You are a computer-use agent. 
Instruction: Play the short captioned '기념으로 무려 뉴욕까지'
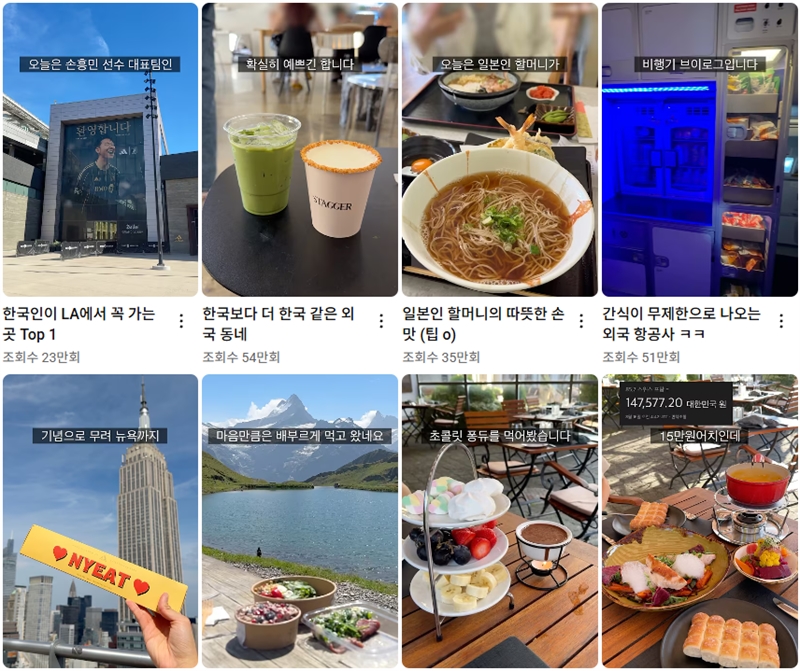click(100, 520)
